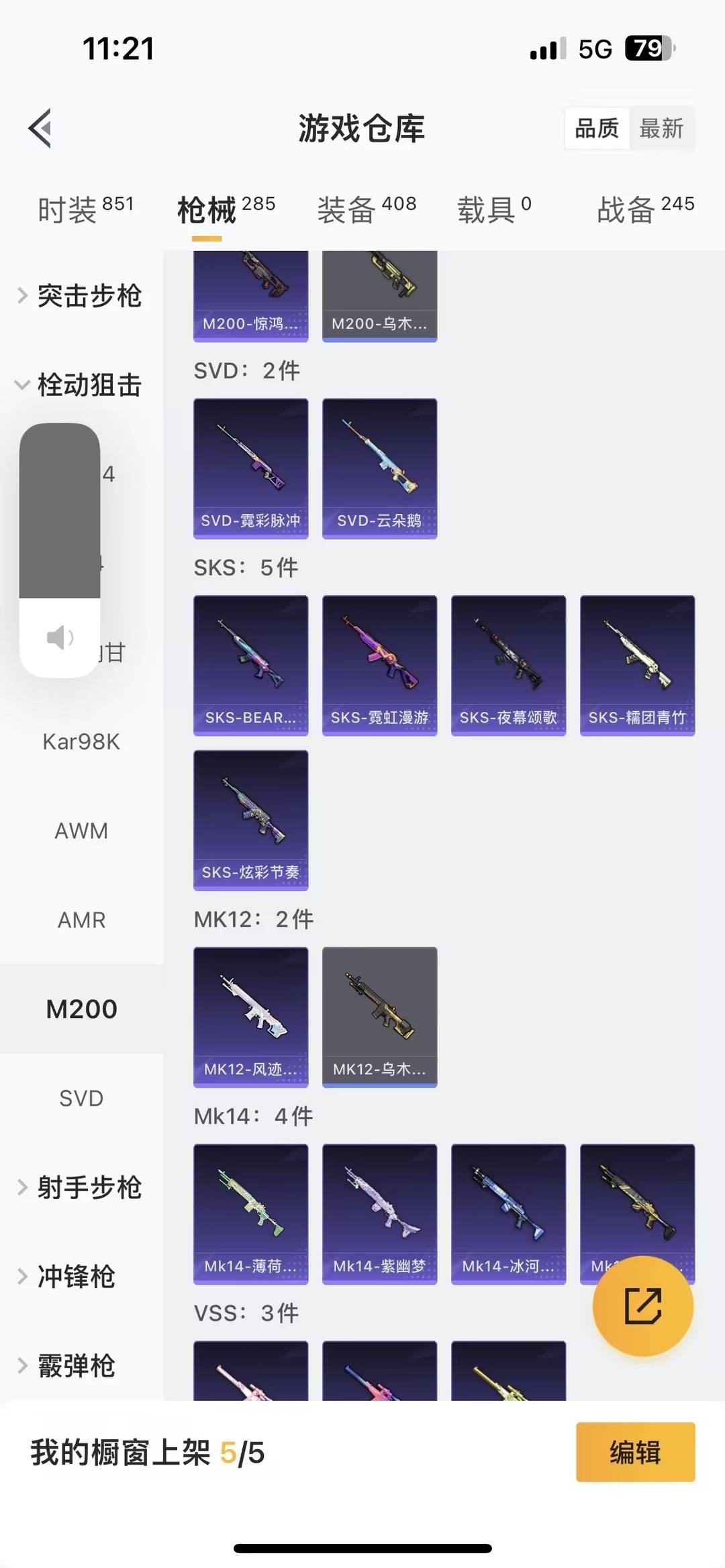Open the Mk14-紫幽梦 skin
Image resolution: width=725 pixels, height=1568 pixels.
[379, 1214]
